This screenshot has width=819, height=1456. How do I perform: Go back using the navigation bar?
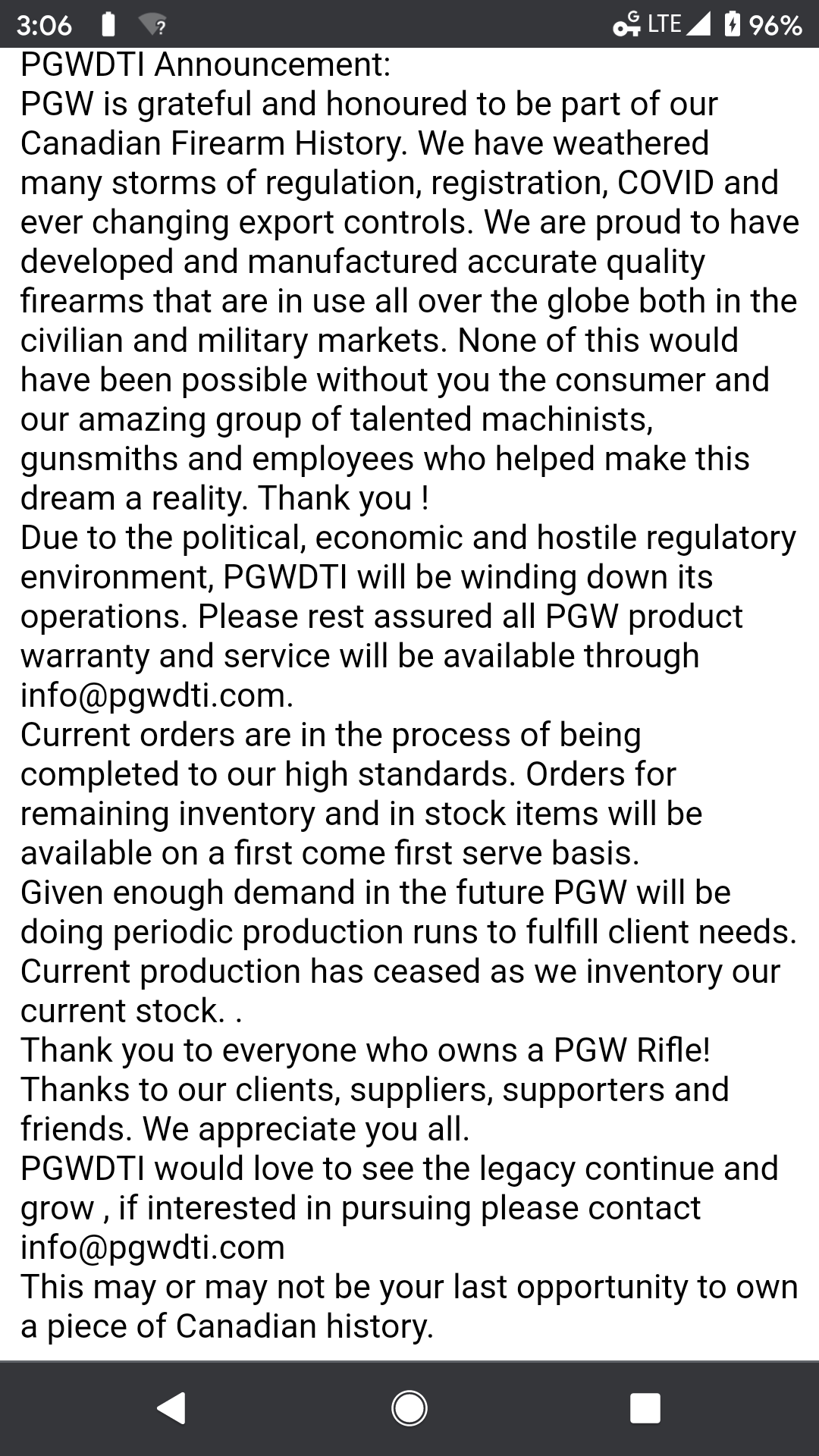172,1408
